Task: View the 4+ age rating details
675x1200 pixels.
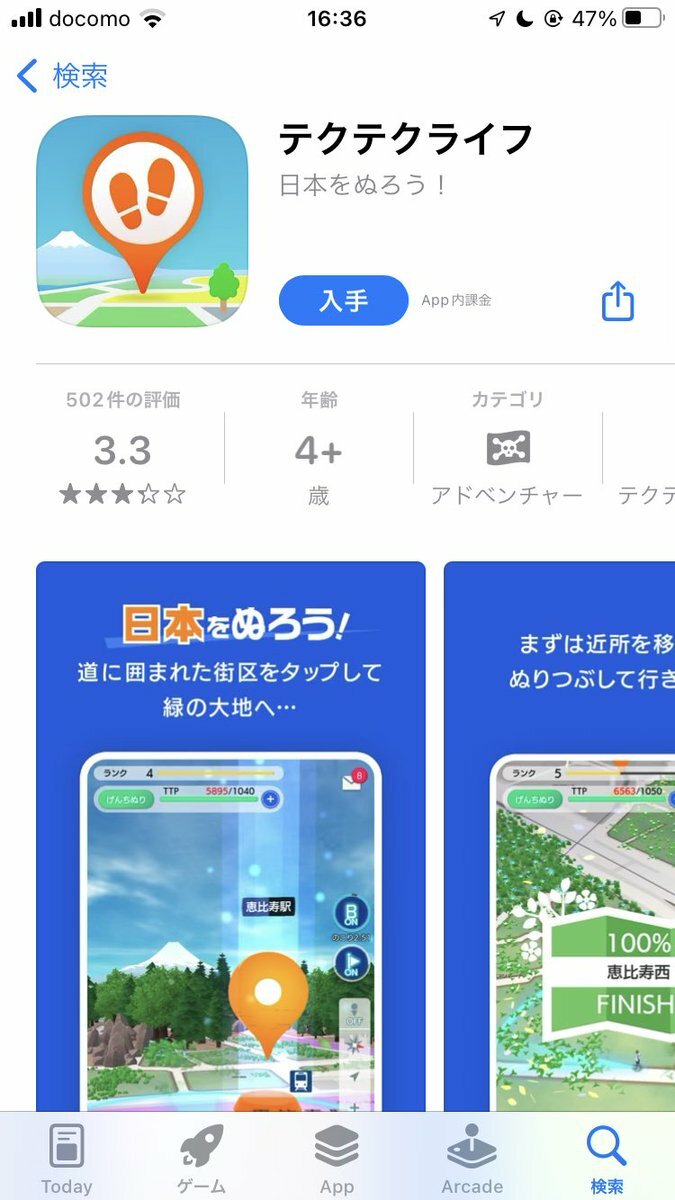Action: pyautogui.click(x=318, y=450)
